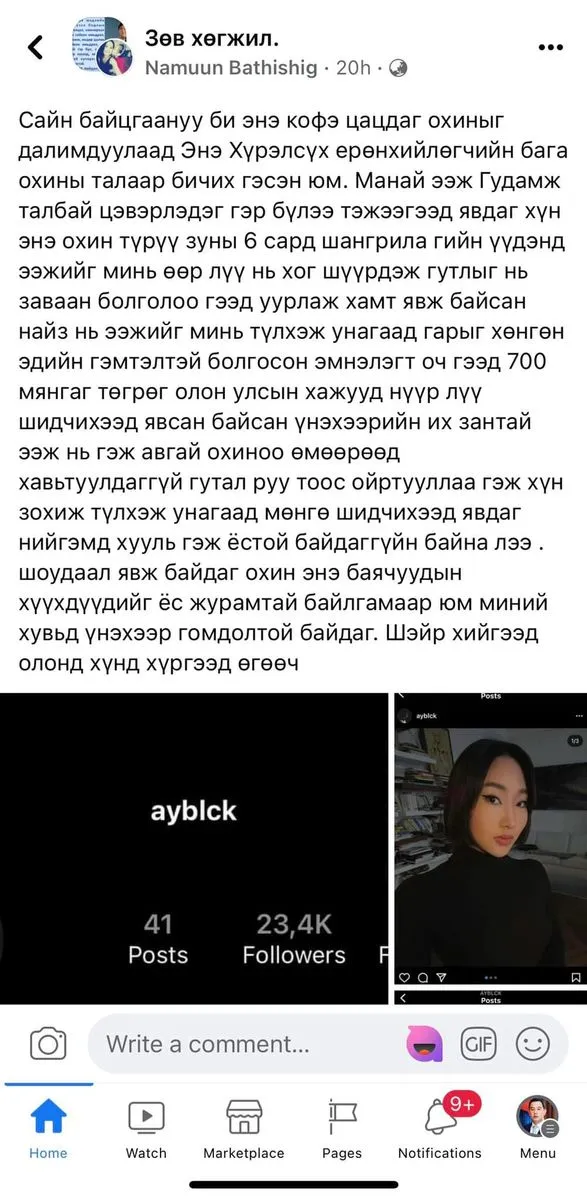
Task: Tap the camera icon to attach a photo
Action: [48, 1045]
